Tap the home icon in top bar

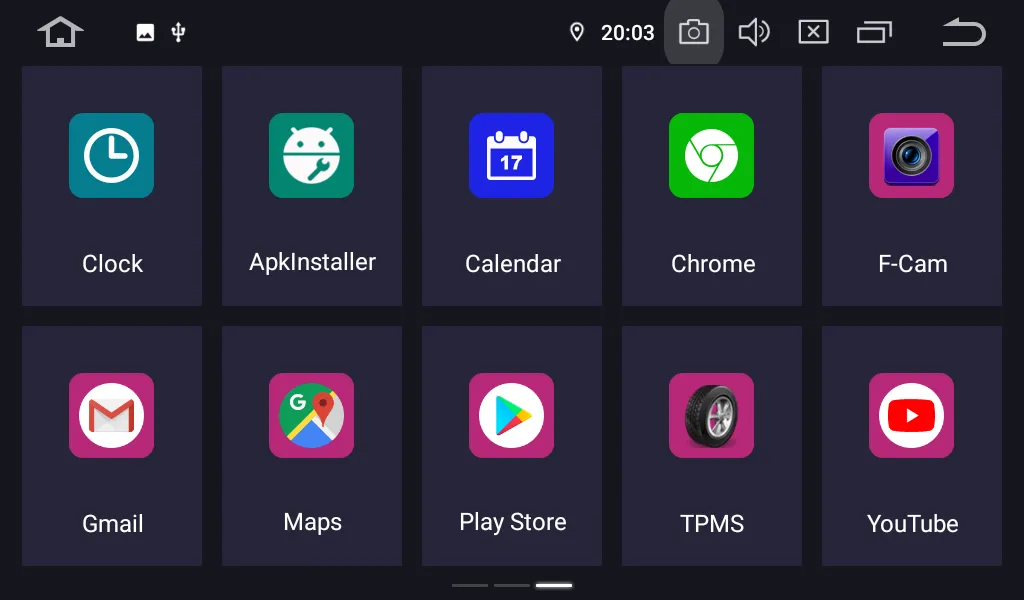[60, 32]
